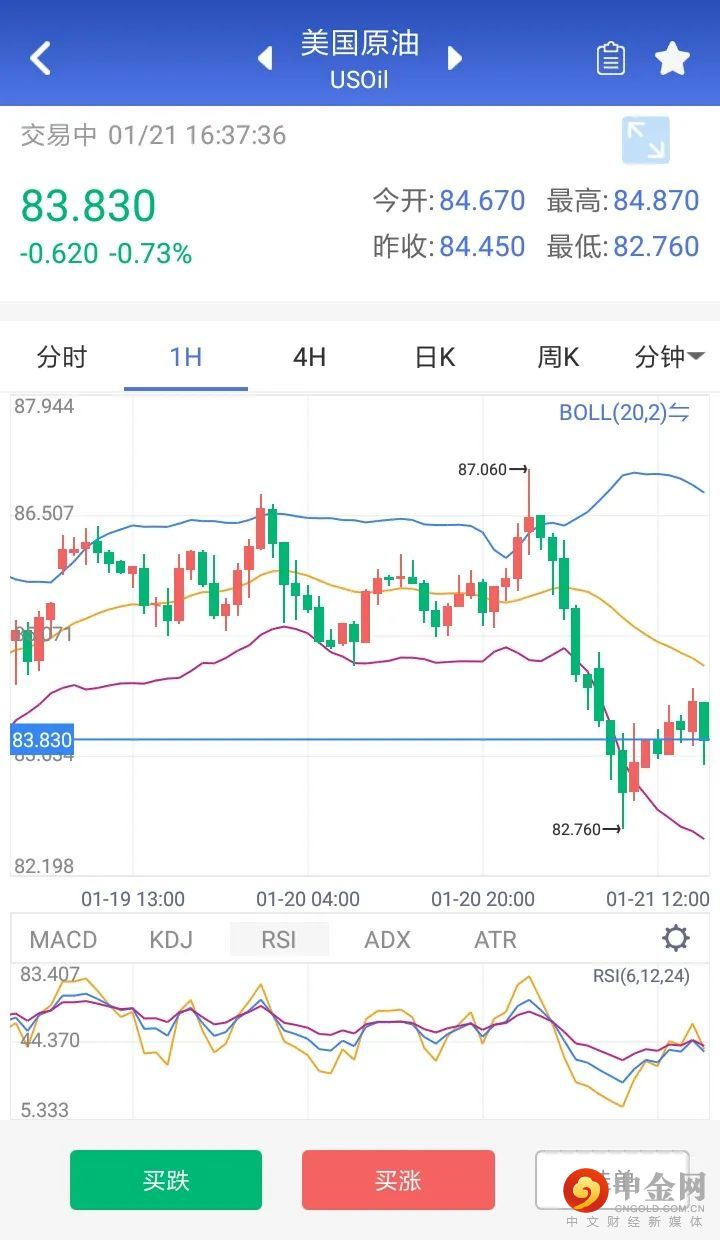720x1240 pixels.
Task: Tap the green 买跌 sell button
Action: [x=166, y=1180]
